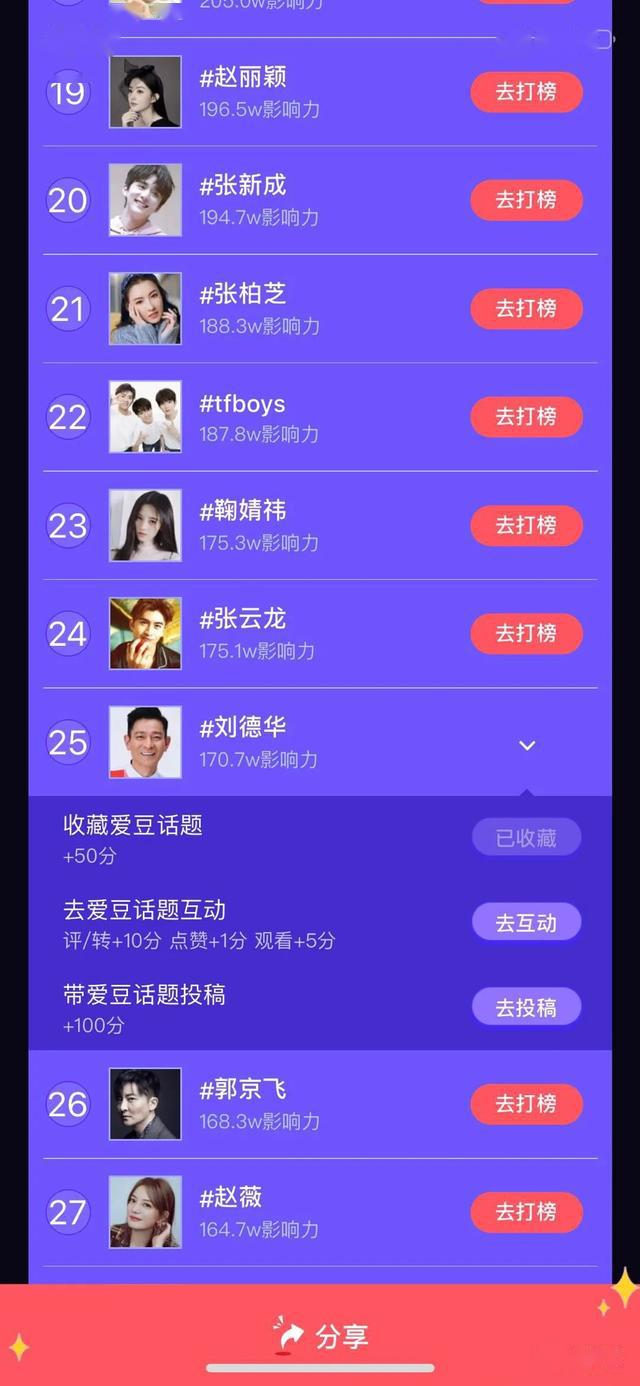Tap 去投稿 to submit a post

pos(526,1007)
